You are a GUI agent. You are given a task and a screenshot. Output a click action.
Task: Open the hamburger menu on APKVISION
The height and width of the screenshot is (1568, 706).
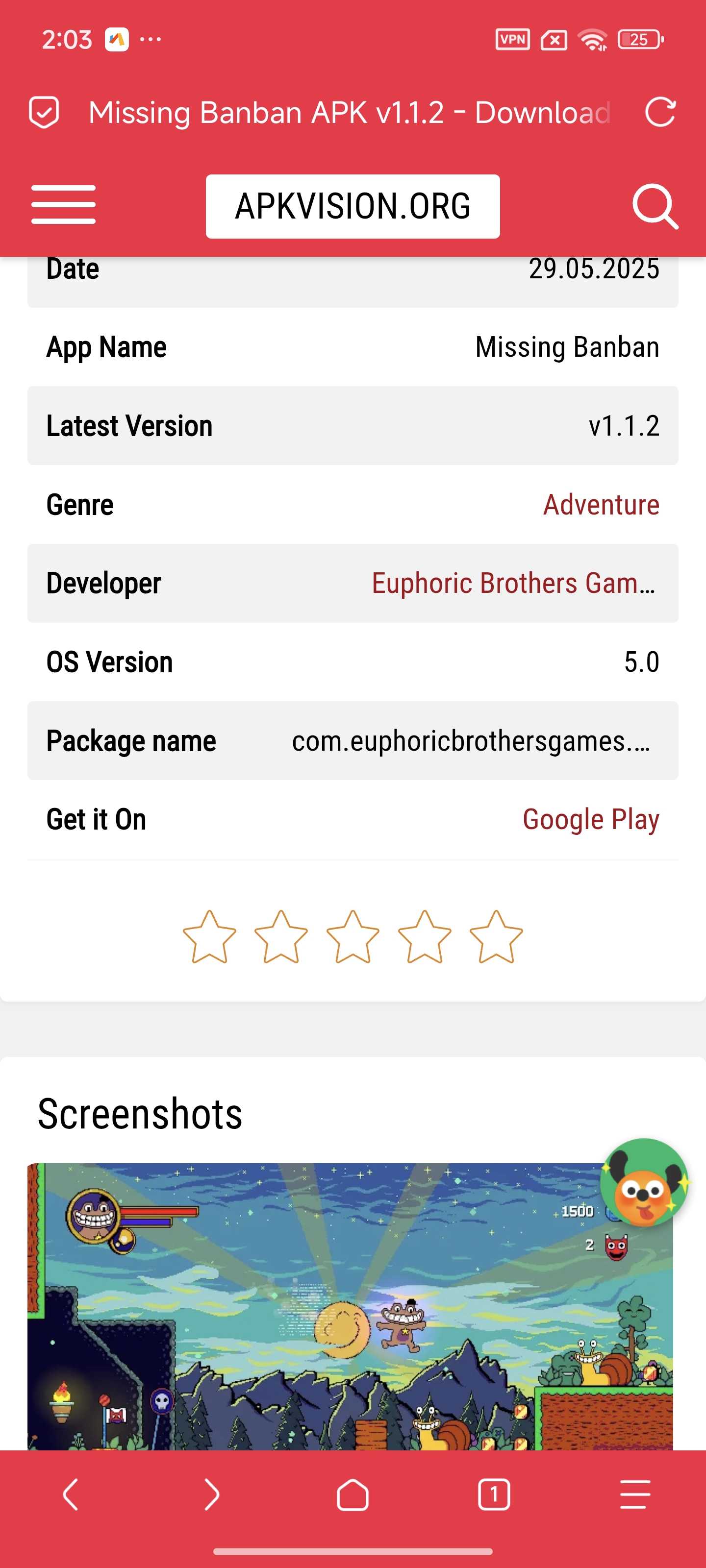63,204
